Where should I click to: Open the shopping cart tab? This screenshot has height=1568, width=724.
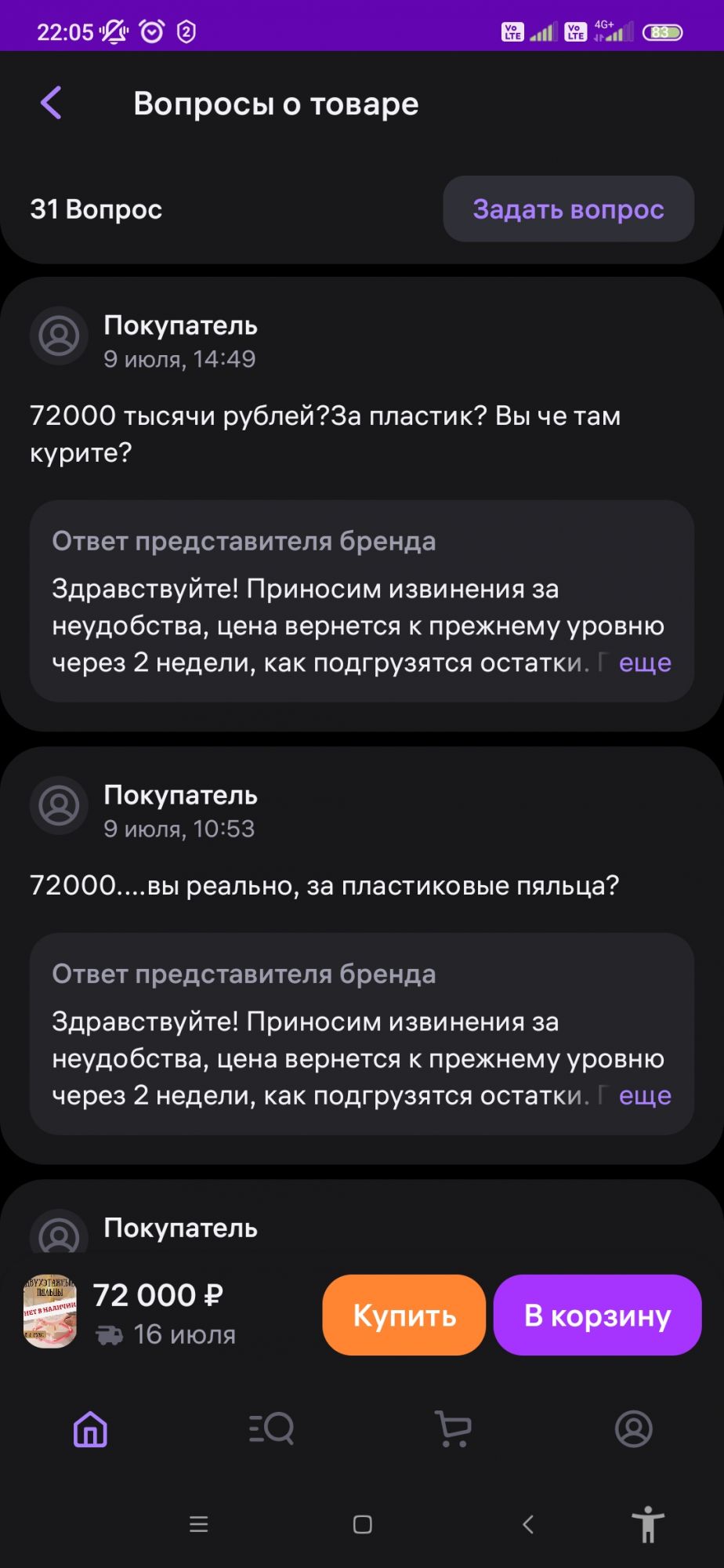click(453, 1428)
